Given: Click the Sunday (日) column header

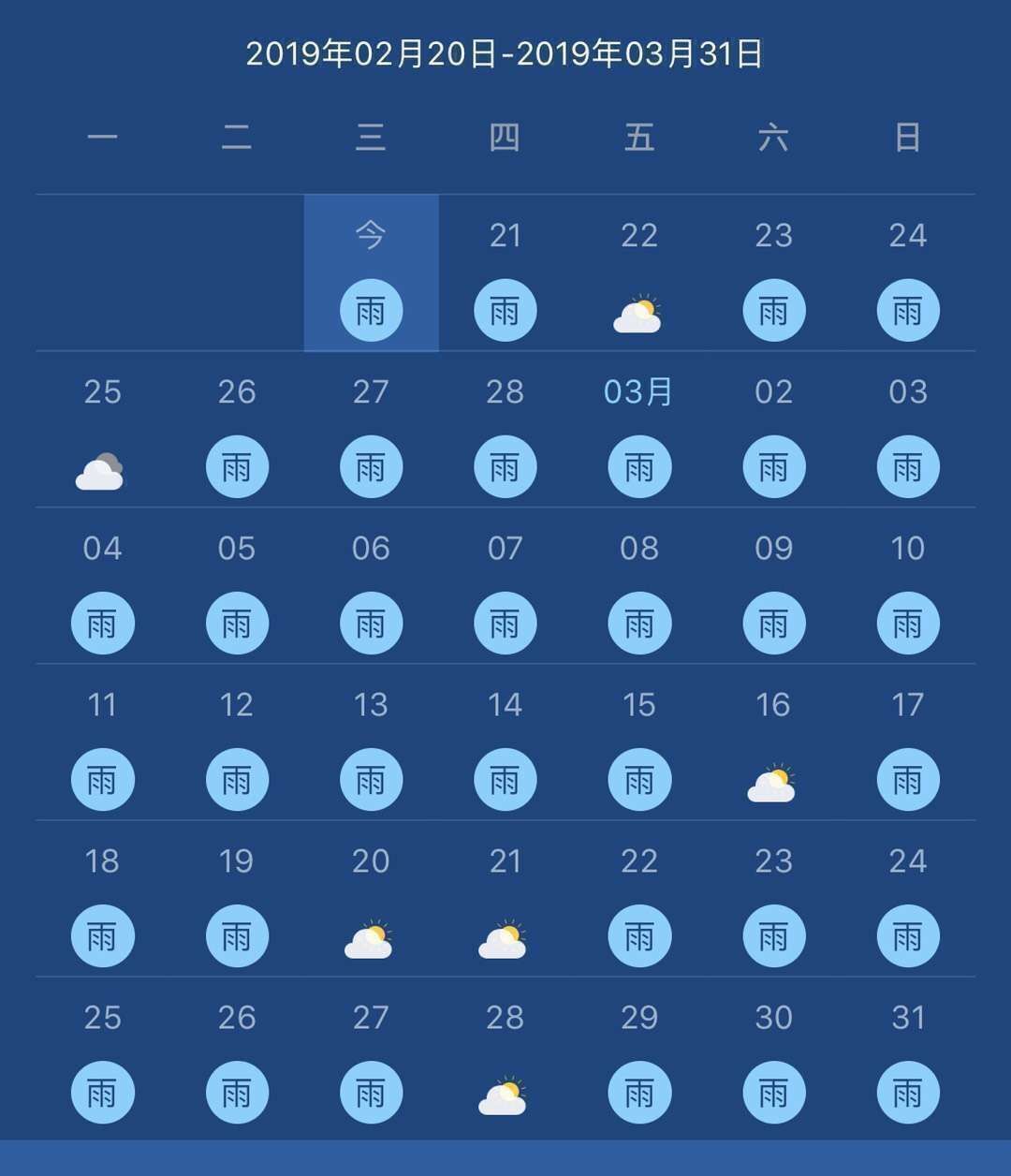Looking at the screenshot, I should (907, 136).
